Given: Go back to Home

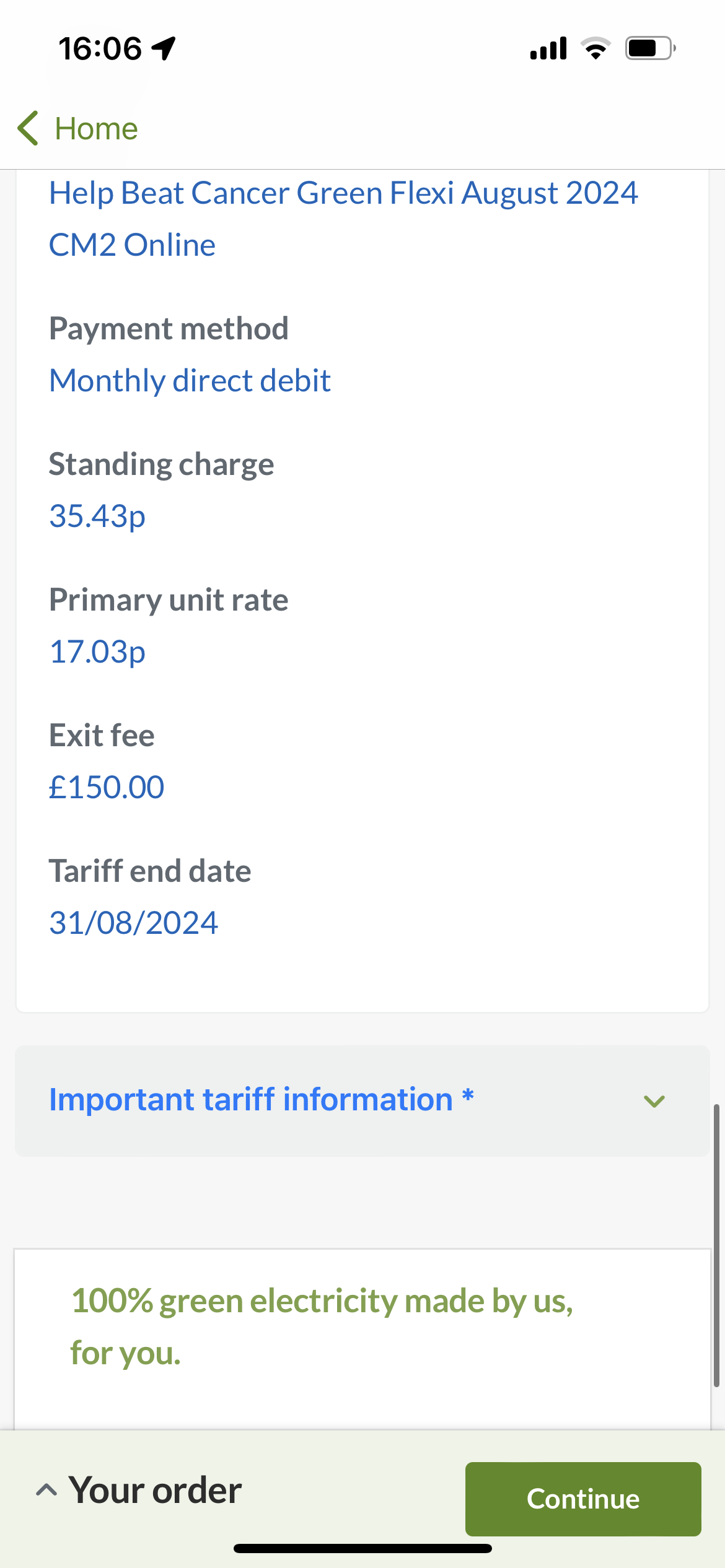Looking at the screenshot, I should click(78, 129).
